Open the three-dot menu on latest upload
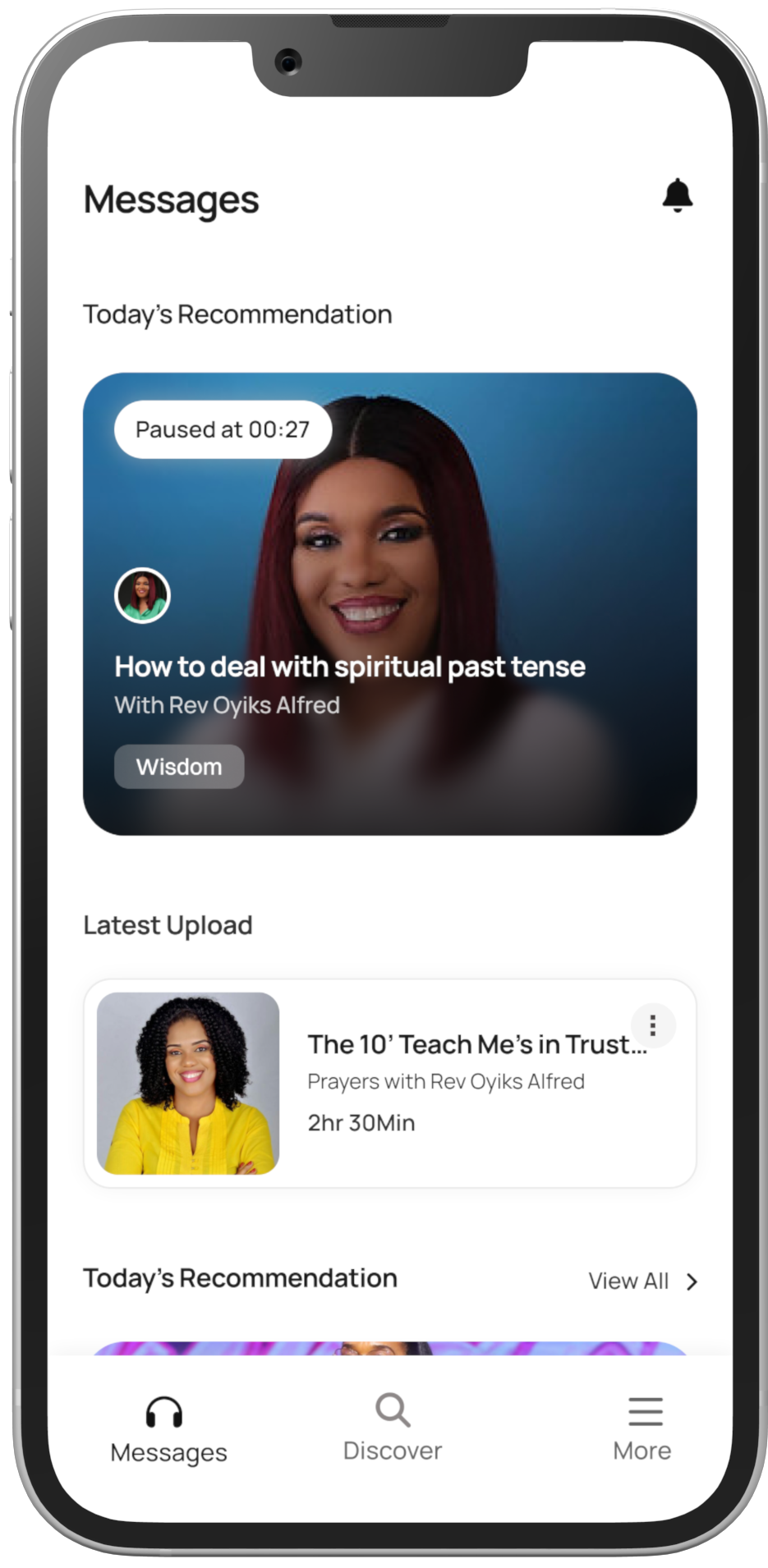Screen dimensions: 768x1568 (x=653, y=1025)
